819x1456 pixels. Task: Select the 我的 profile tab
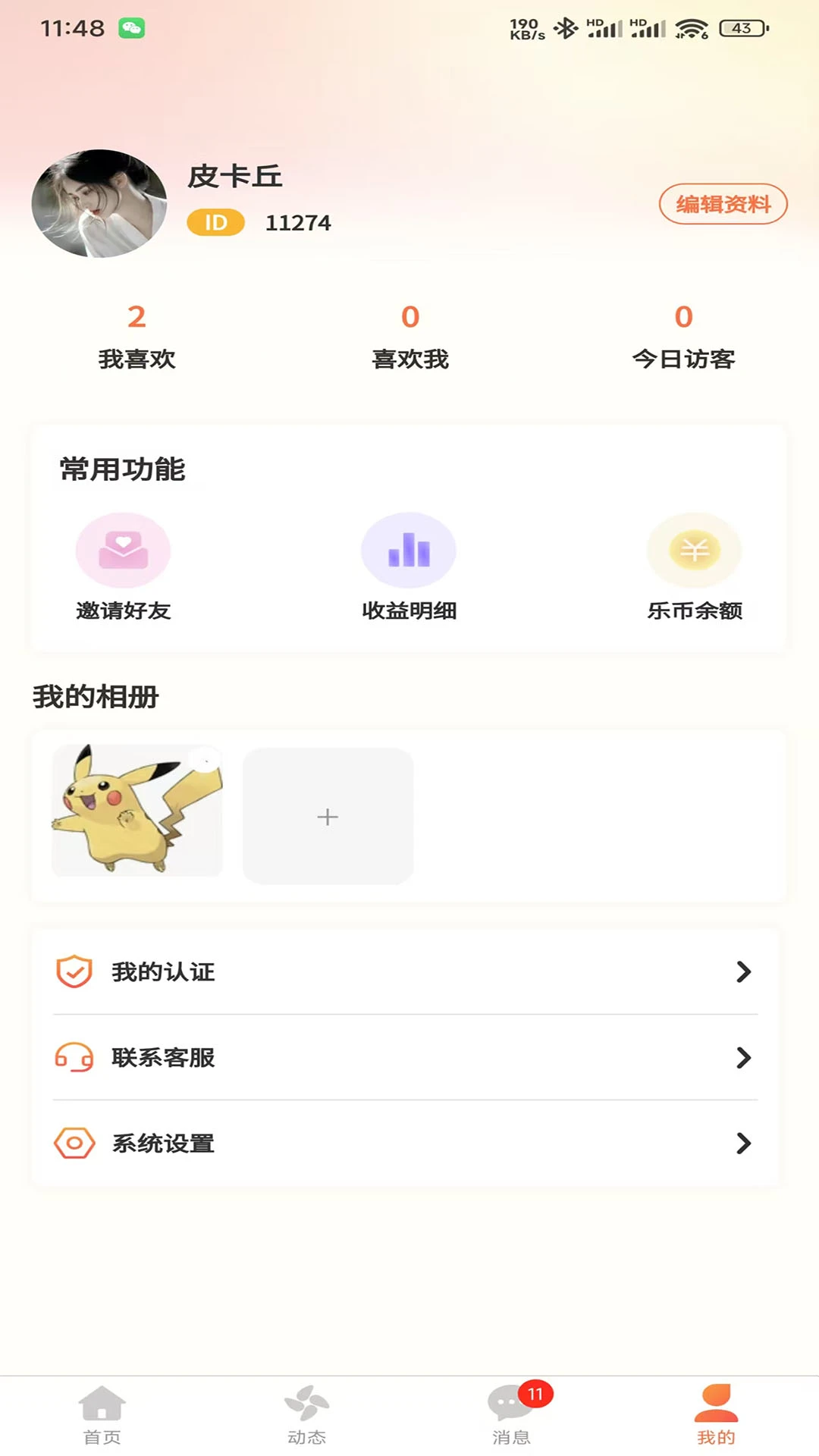[x=716, y=1414]
